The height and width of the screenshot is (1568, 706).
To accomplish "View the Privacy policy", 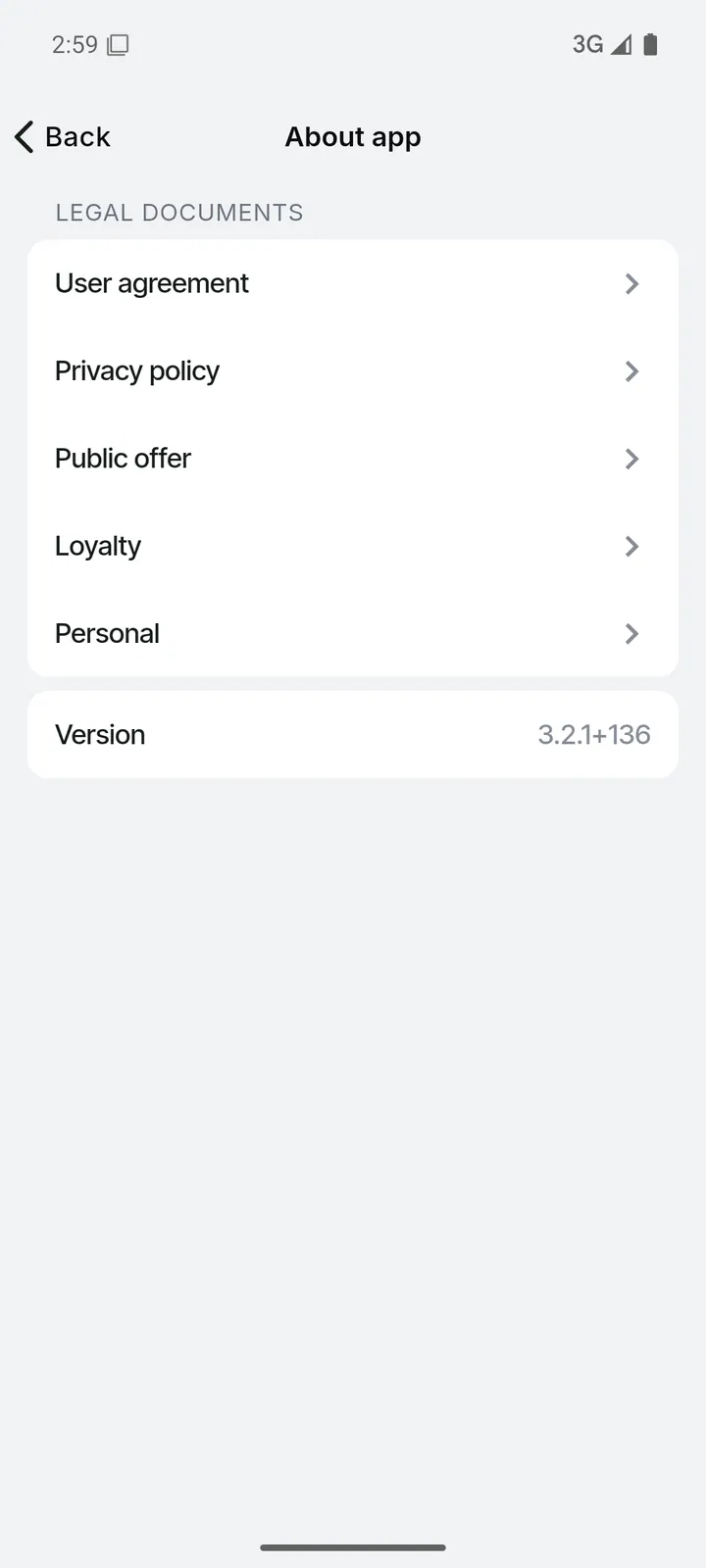I will (353, 371).
